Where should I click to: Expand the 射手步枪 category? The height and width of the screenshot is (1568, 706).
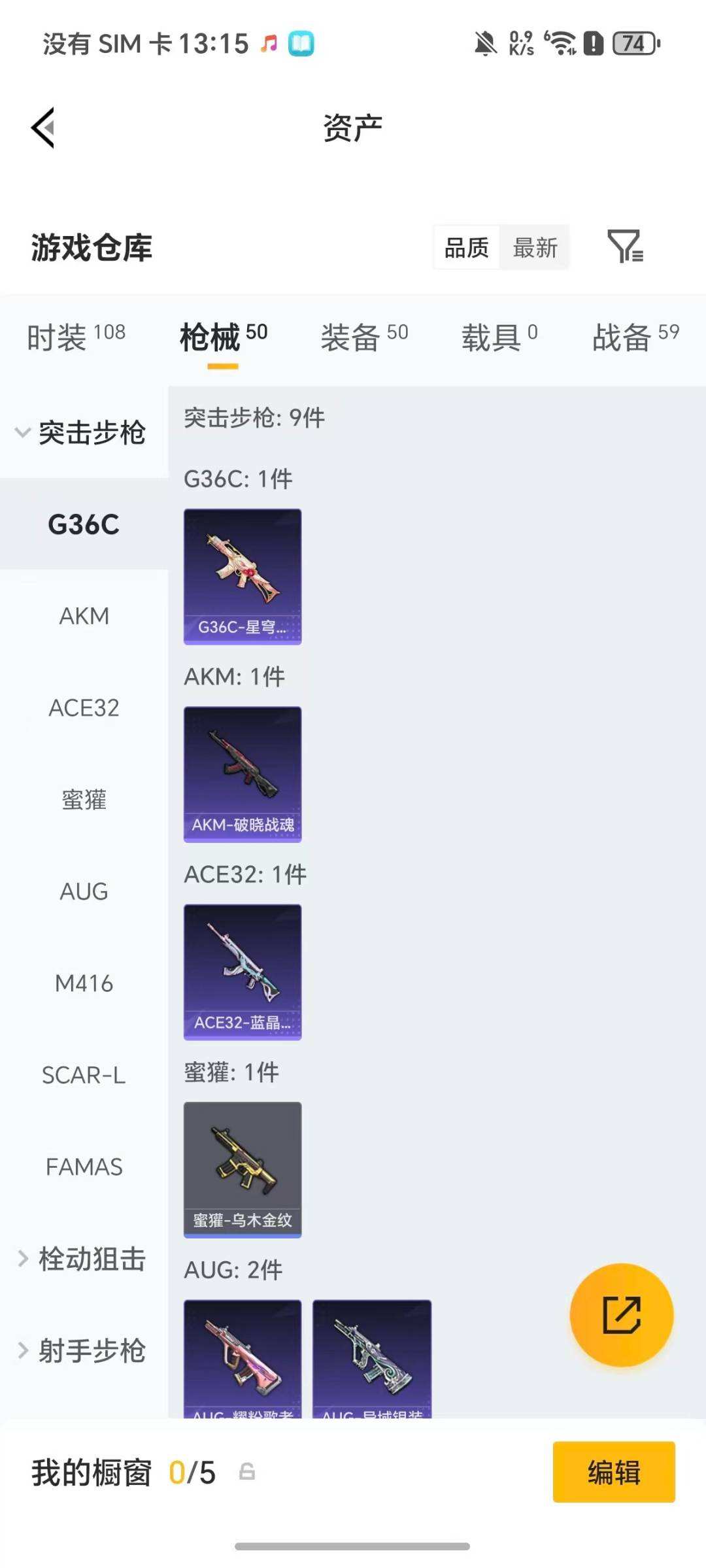coord(82,1351)
